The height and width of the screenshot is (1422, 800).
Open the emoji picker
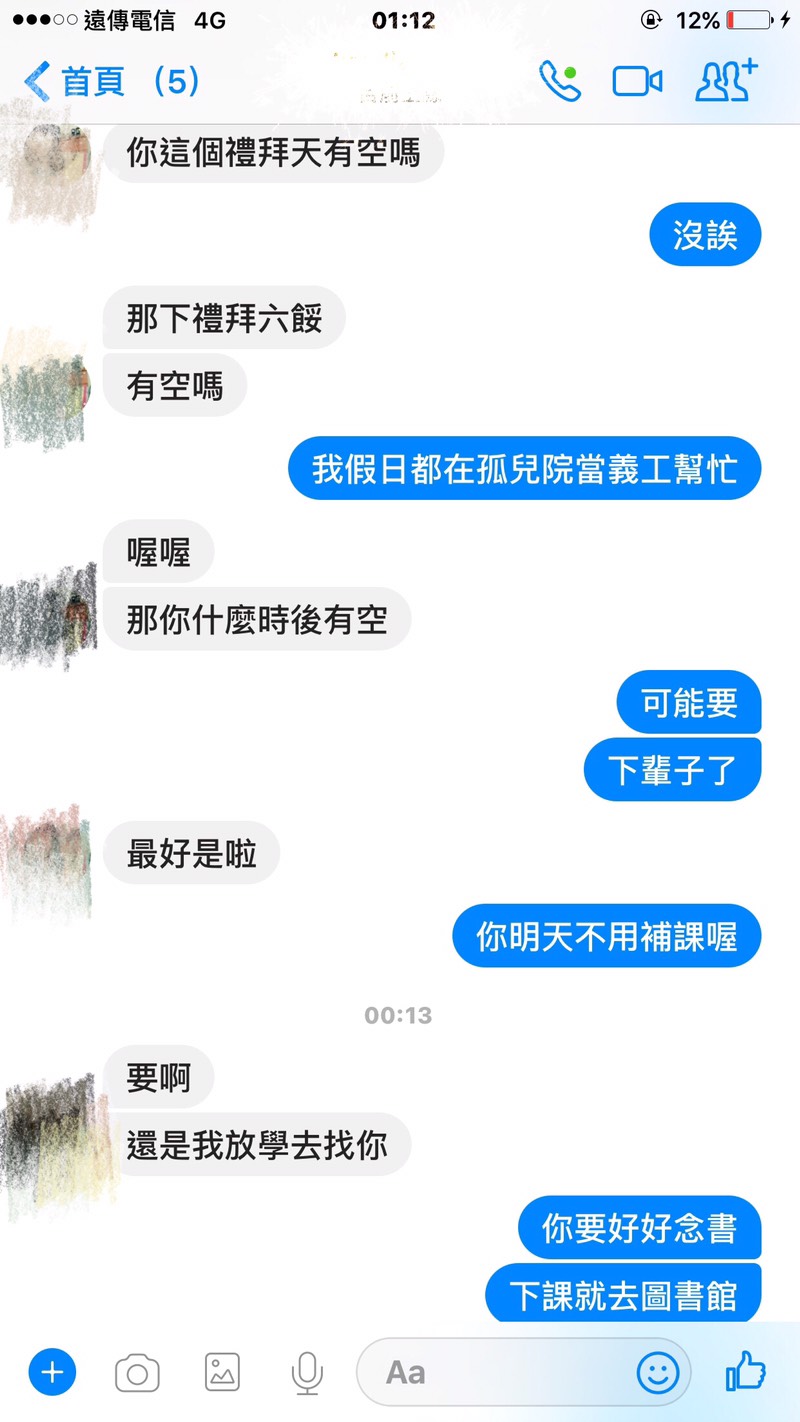tap(658, 1372)
